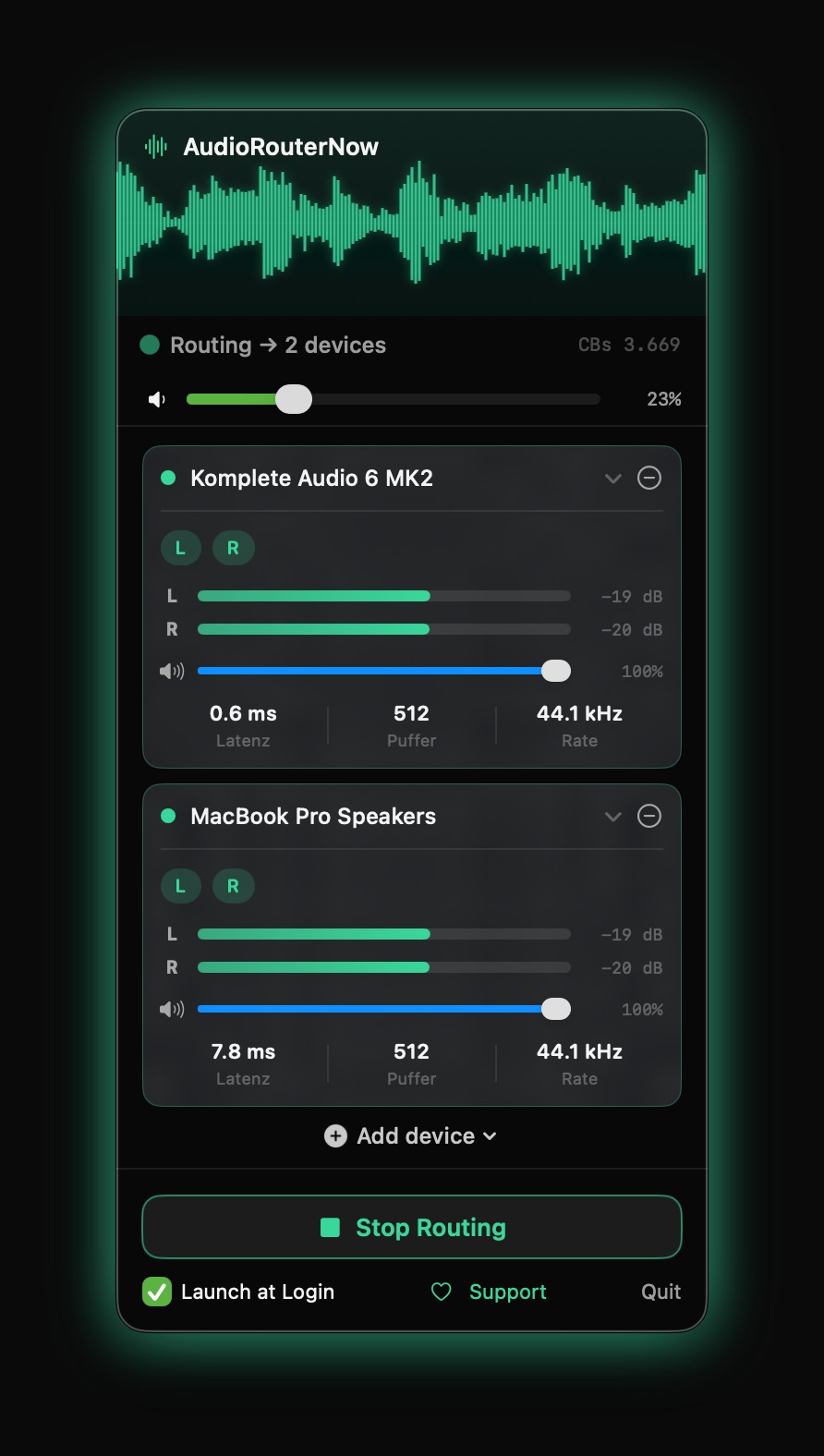The height and width of the screenshot is (1456, 824).
Task: Toggle the L channel for Komplete Audio 6 MK2
Action: 181,548
